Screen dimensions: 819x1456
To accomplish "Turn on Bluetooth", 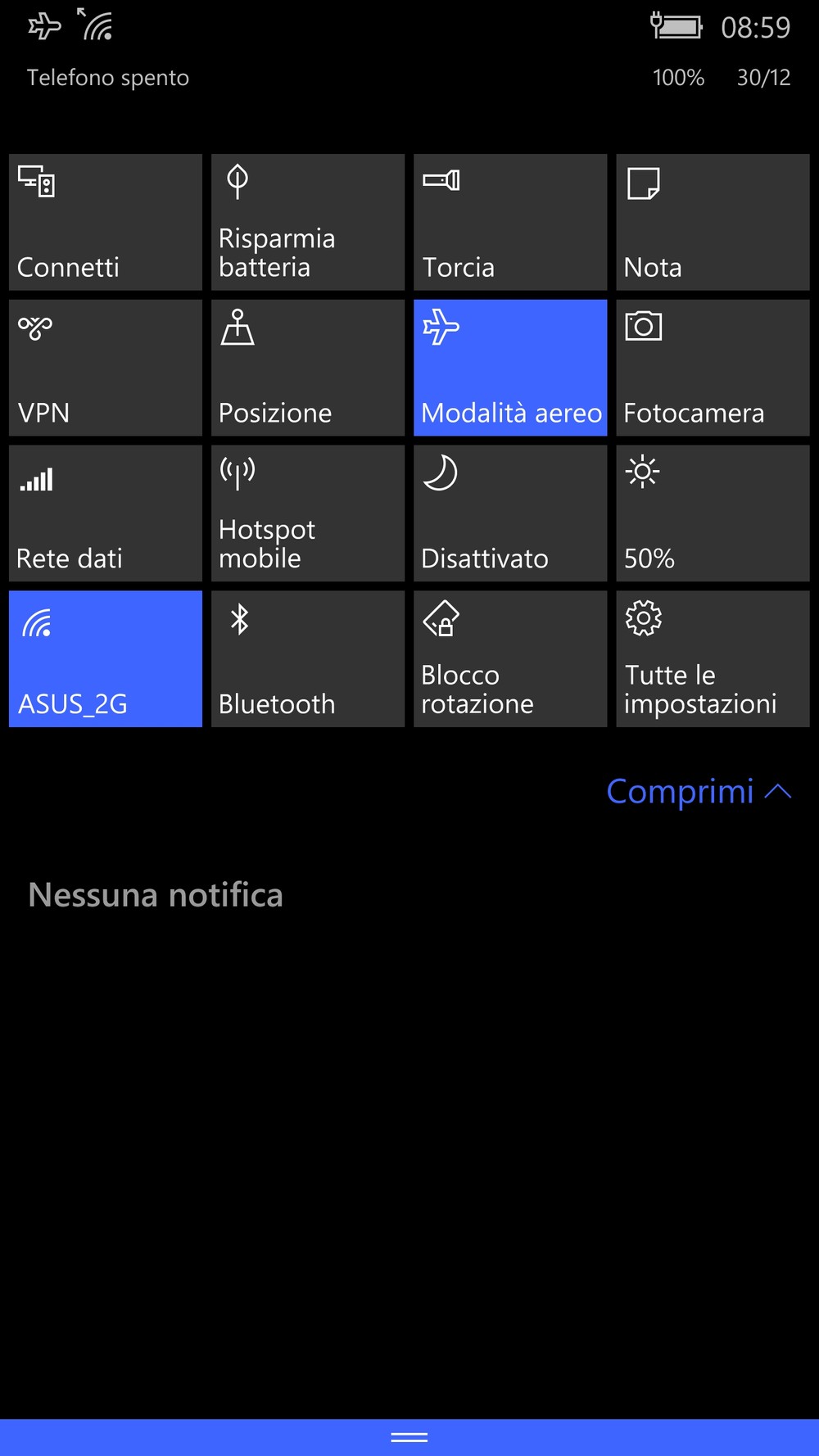I will (x=307, y=658).
